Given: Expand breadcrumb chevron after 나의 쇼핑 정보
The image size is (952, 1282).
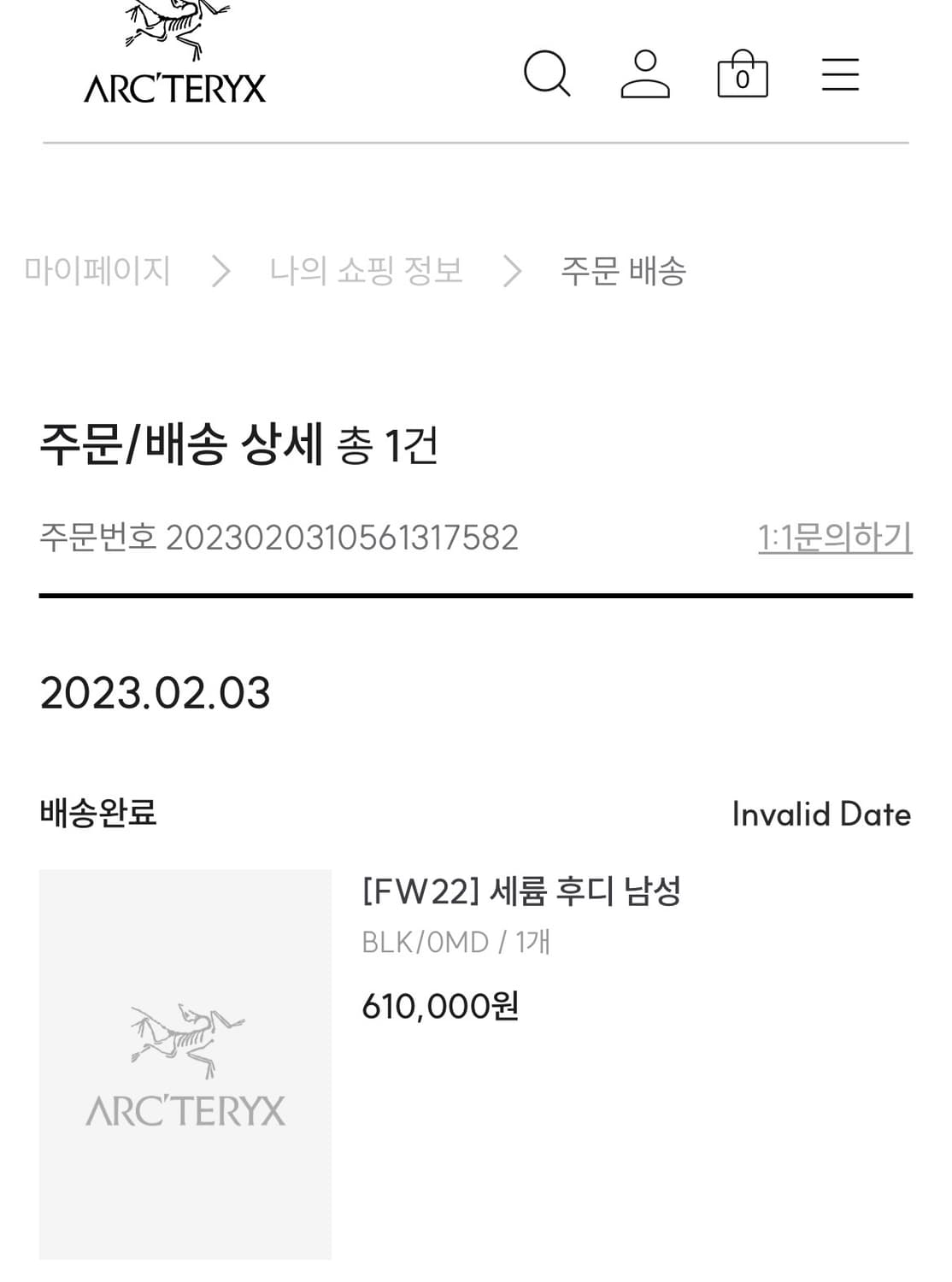Looking at the screenshot, I should click(514, 270).
